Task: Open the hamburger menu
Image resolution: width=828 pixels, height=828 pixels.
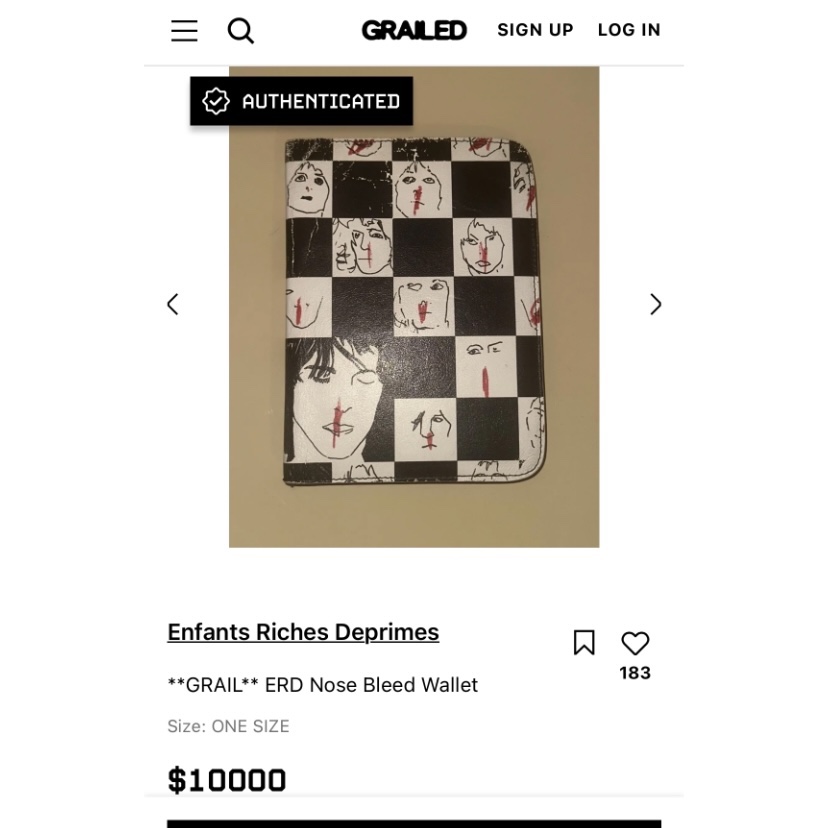Action: point(184,31)
